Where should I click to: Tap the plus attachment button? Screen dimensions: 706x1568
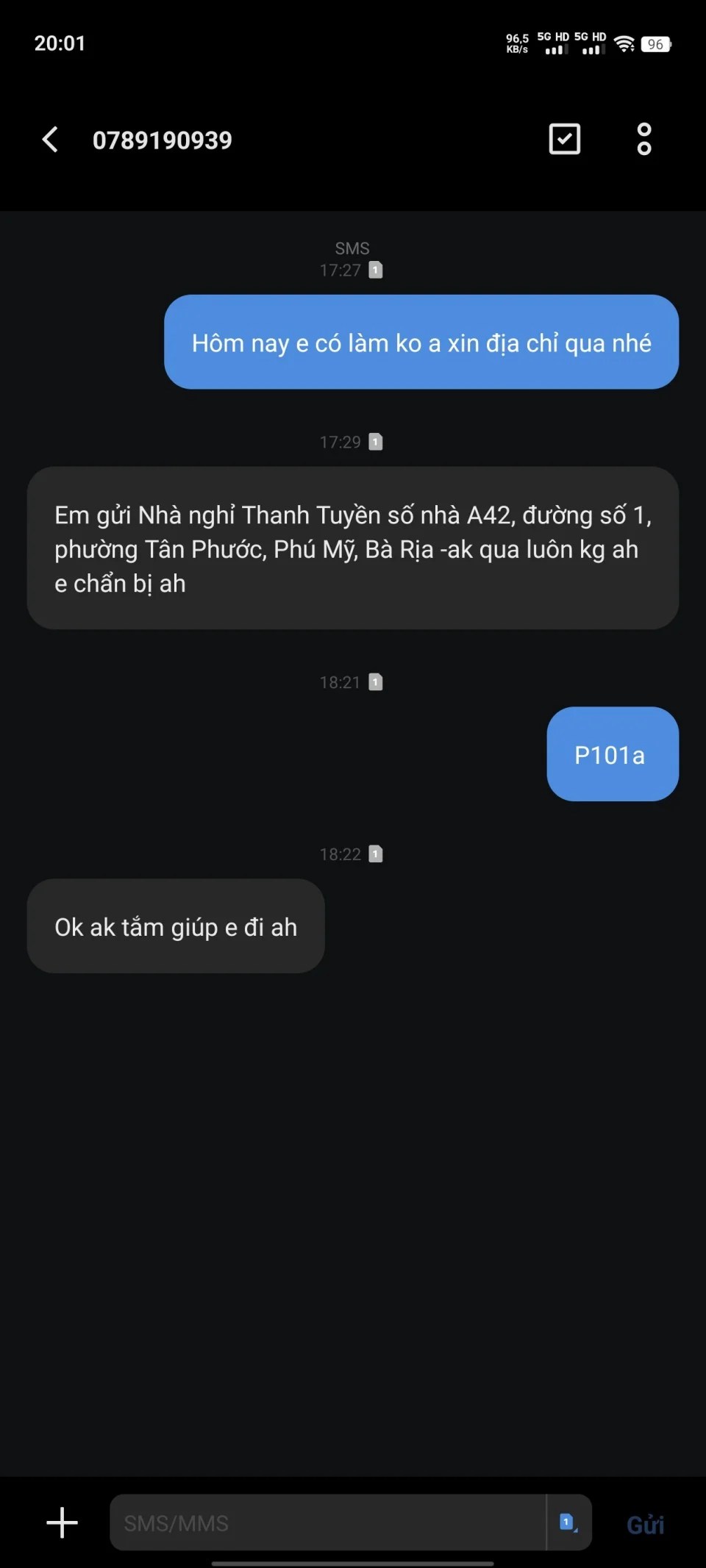63,1522
